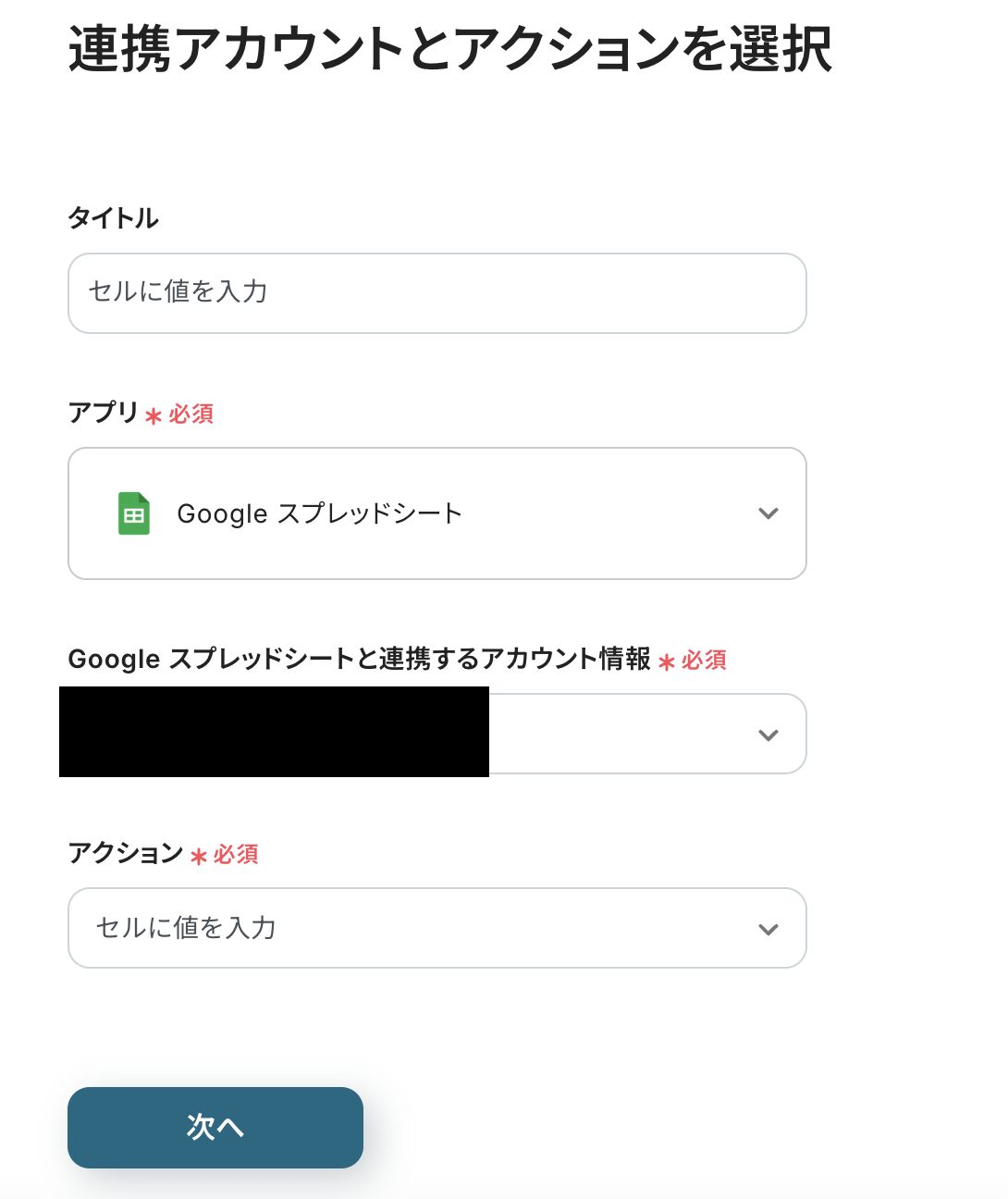The height and width of the screenshot is (1199, 1008).
Task: Open the アクション dropdown showing セルに値を入力
Action: (436, 928)
